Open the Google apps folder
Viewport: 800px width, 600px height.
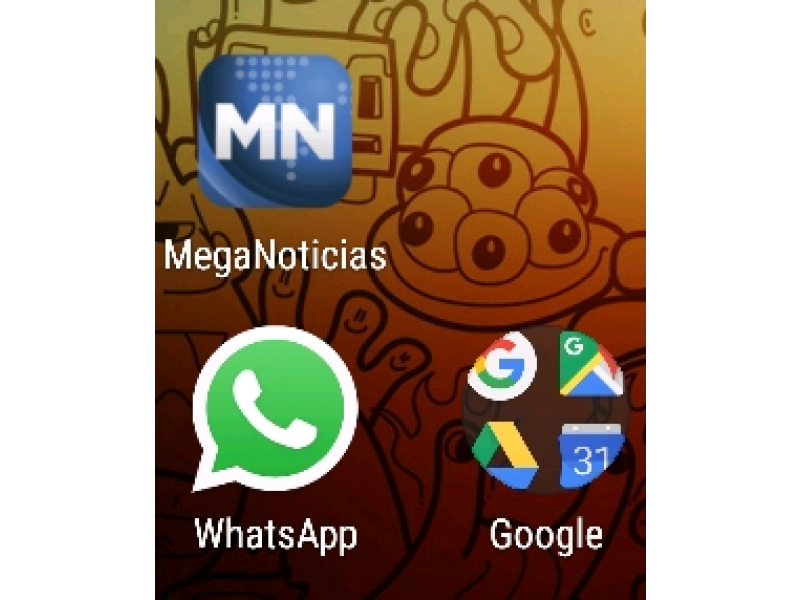coord(546,412)
